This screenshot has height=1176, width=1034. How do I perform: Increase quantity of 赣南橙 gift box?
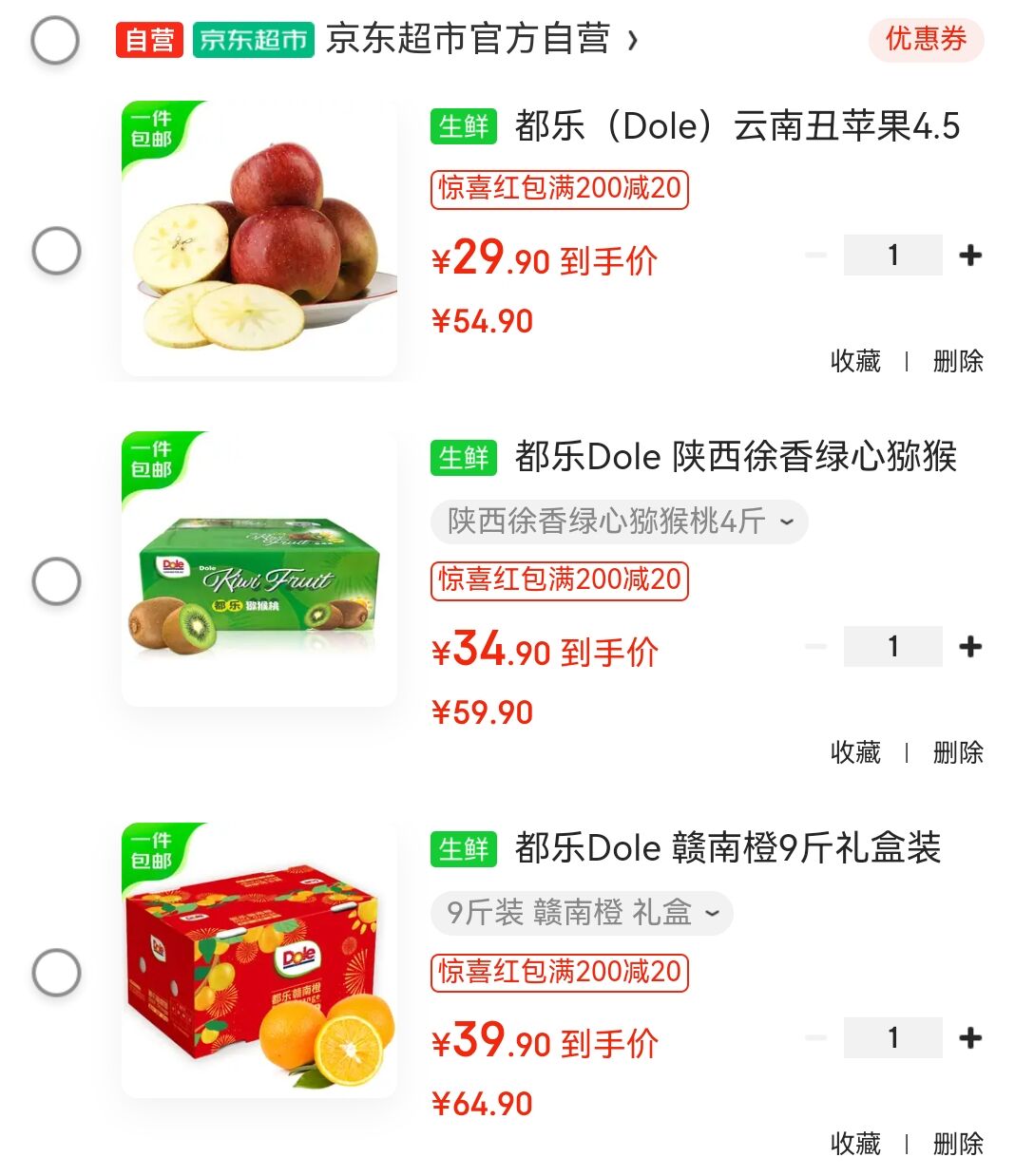(x=970, y=1038)
